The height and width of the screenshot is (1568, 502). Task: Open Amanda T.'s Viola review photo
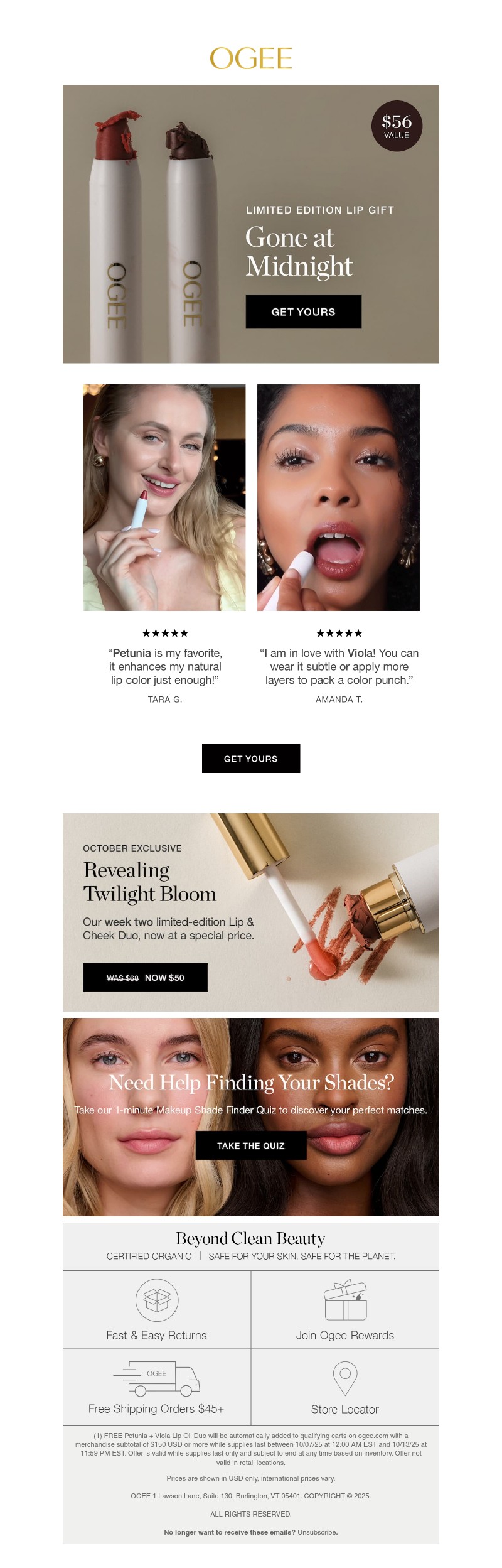(x=338, y=497)
